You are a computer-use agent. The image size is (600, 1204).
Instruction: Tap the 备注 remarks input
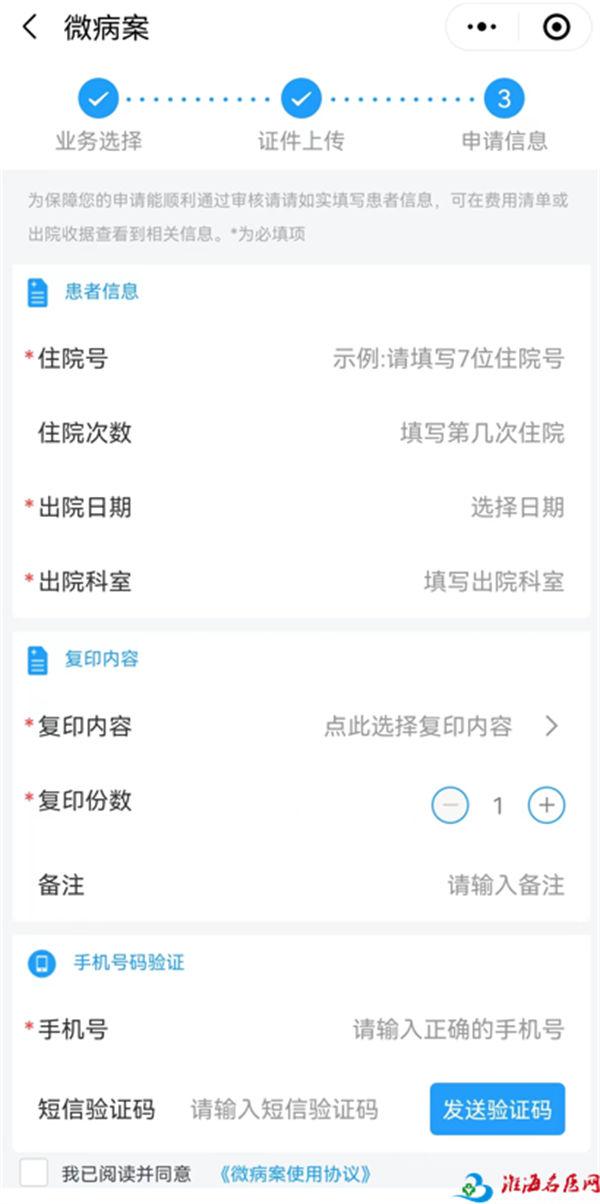pyautogui.click(x=505, y=885)
